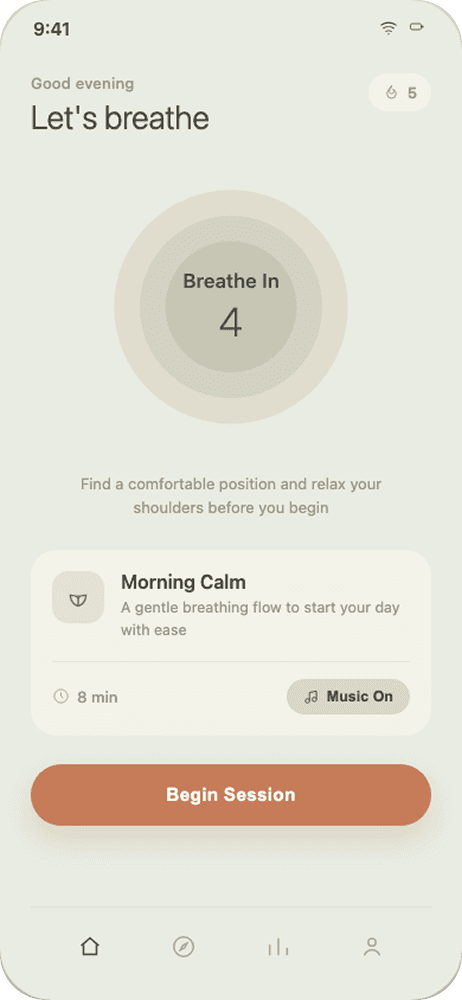Tap the Begin Session button
This screenshot has height=1000, width=462.
click(231, 795)
